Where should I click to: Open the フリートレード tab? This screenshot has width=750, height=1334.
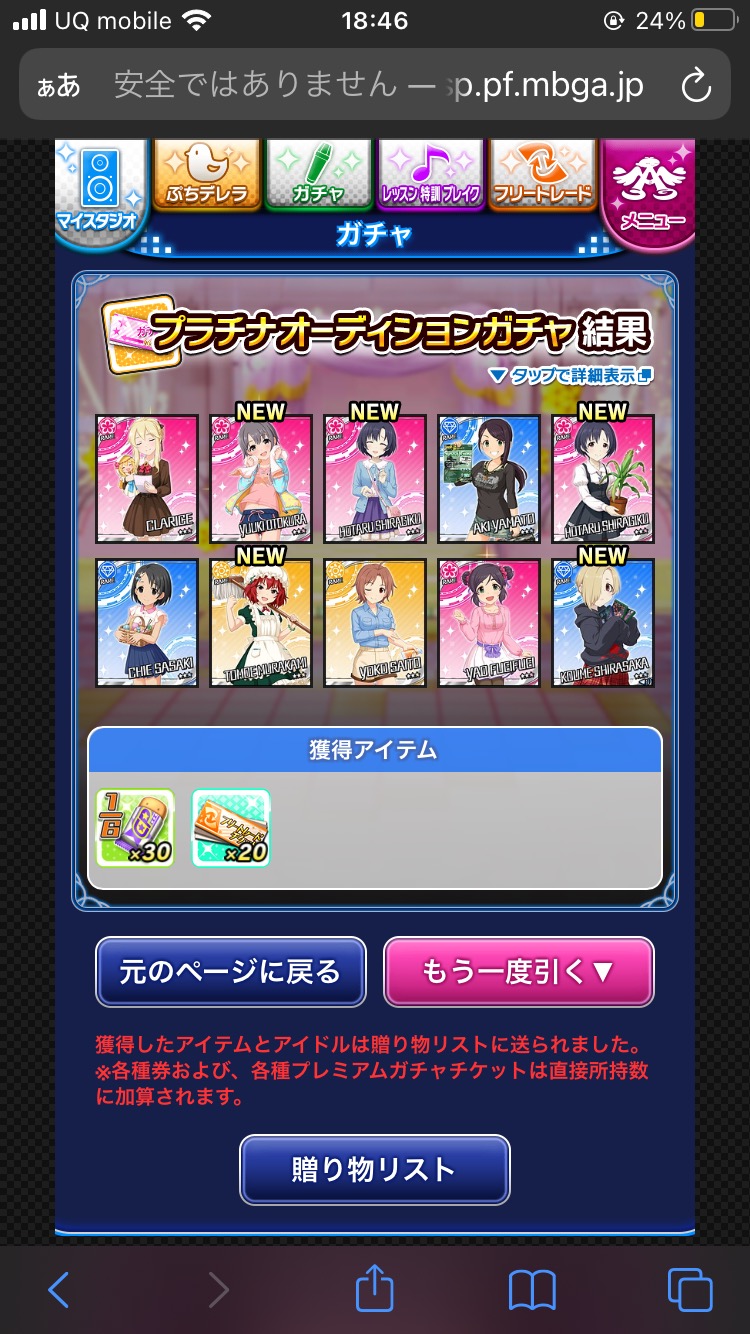point(542,175)
